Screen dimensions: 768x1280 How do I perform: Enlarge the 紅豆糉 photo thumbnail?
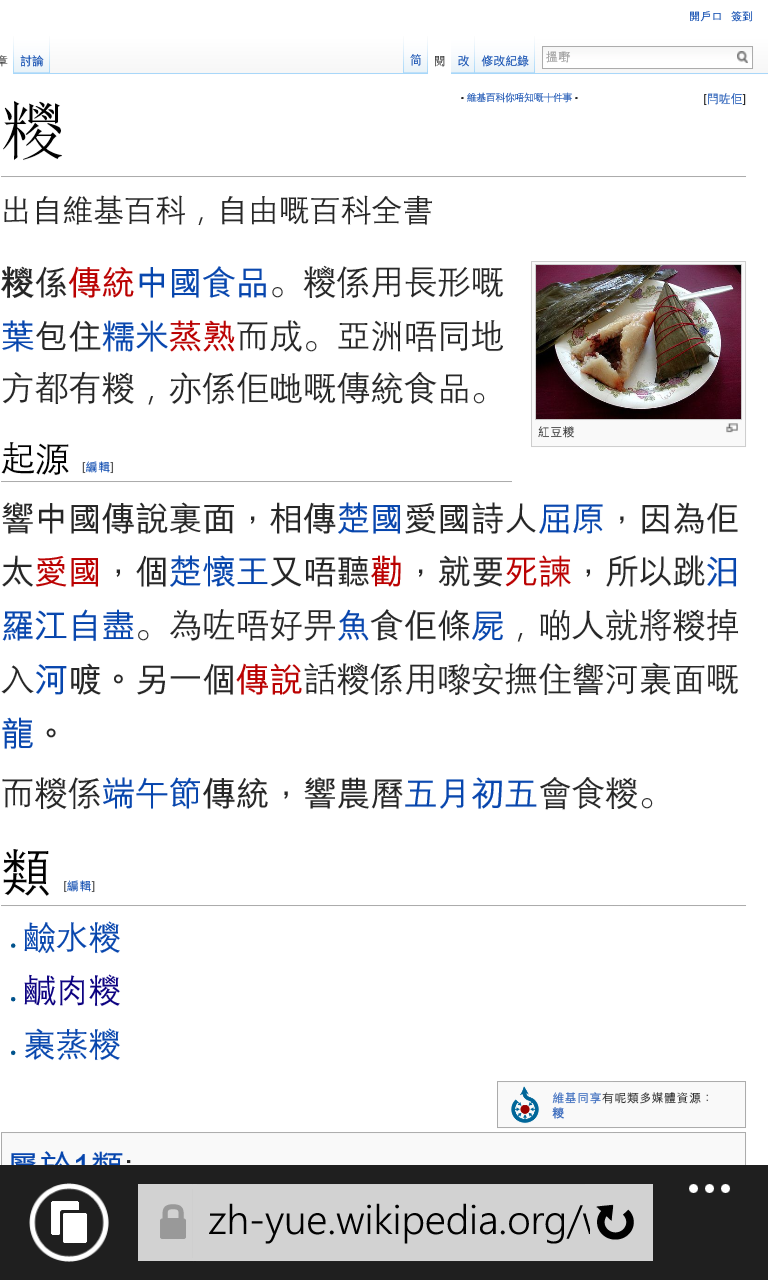click(638, 342)
